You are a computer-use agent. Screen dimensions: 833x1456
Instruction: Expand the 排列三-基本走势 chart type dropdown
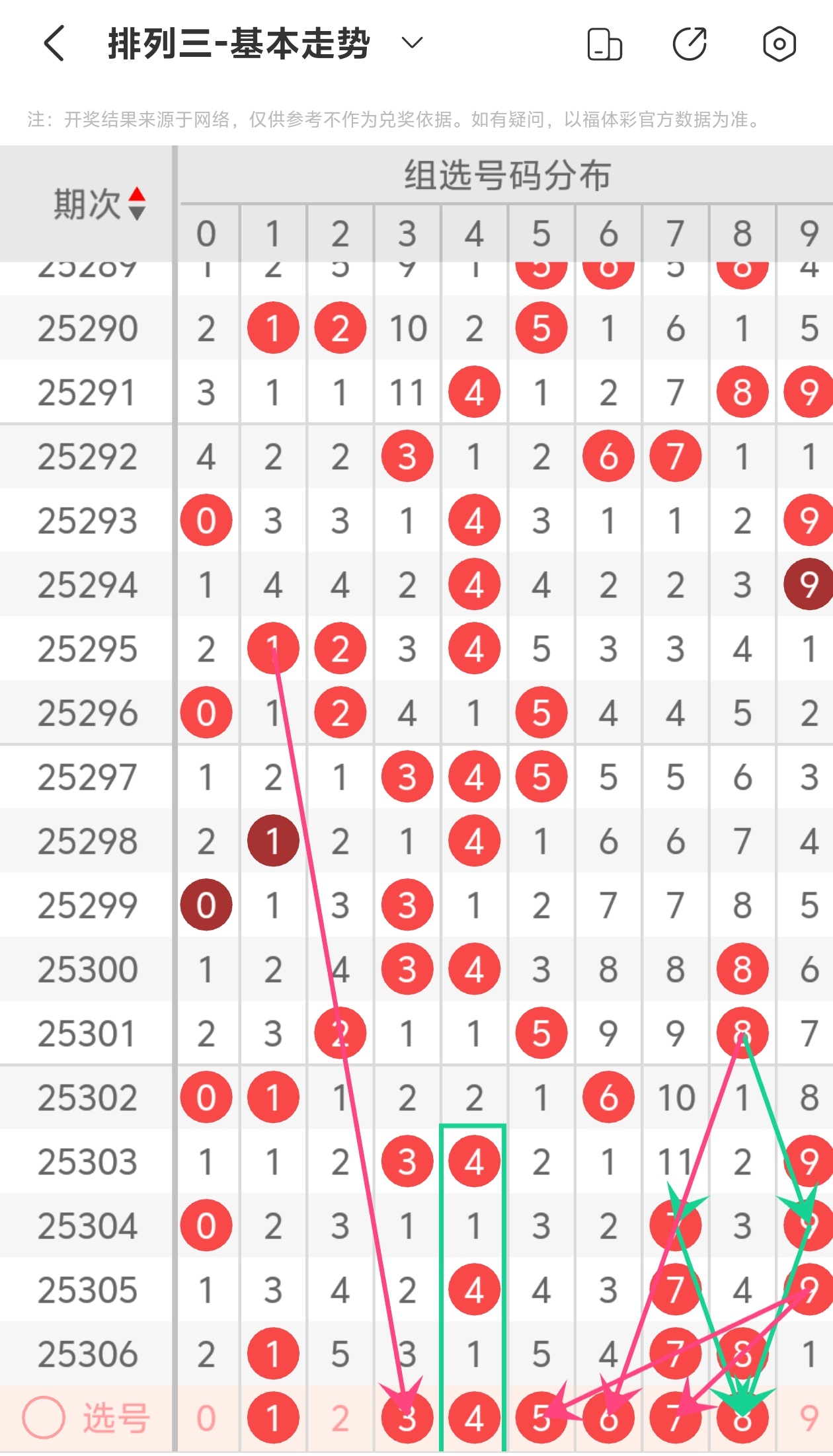[411, 44]
